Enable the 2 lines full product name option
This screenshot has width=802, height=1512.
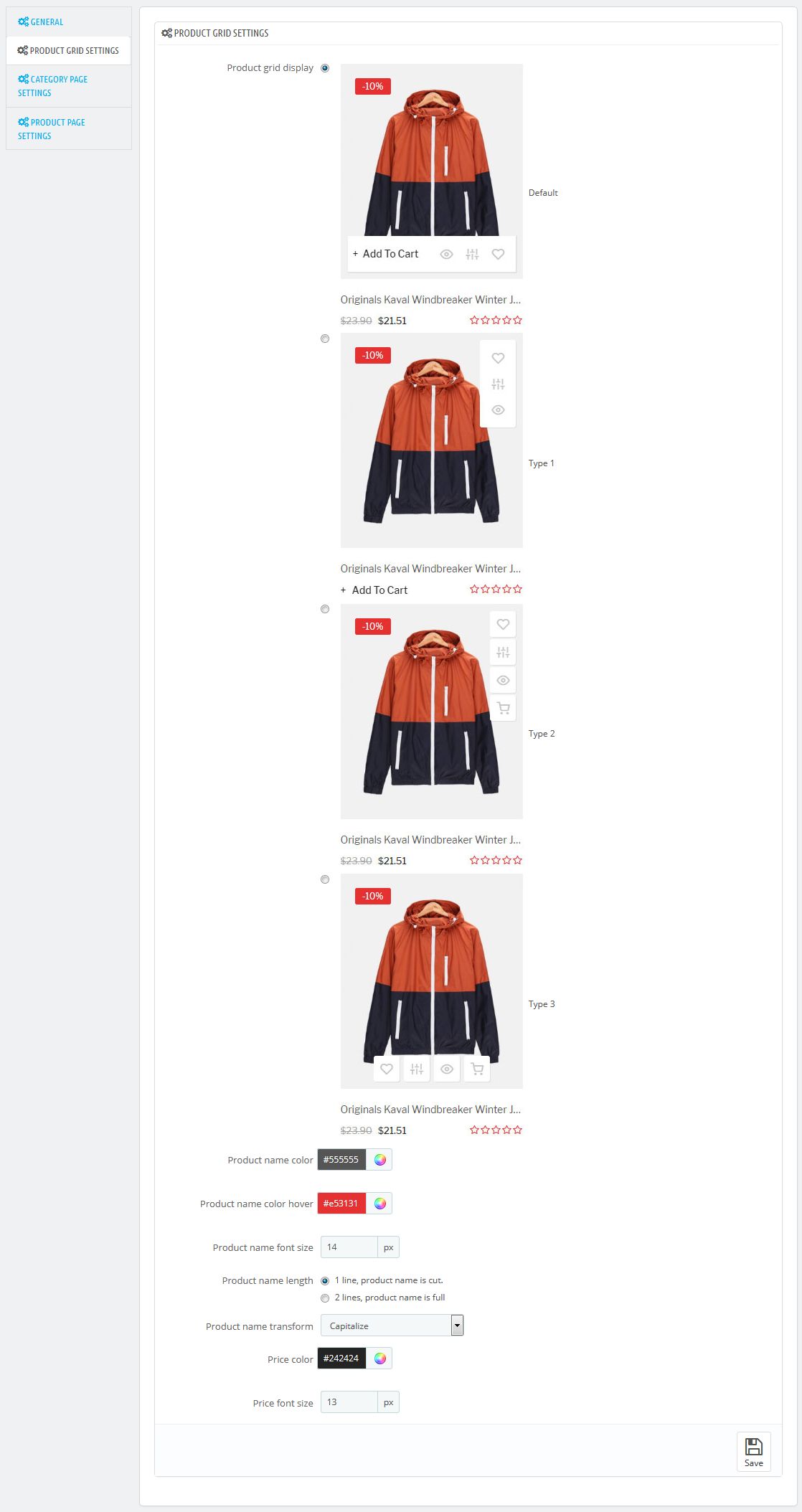click(325, 1298)
